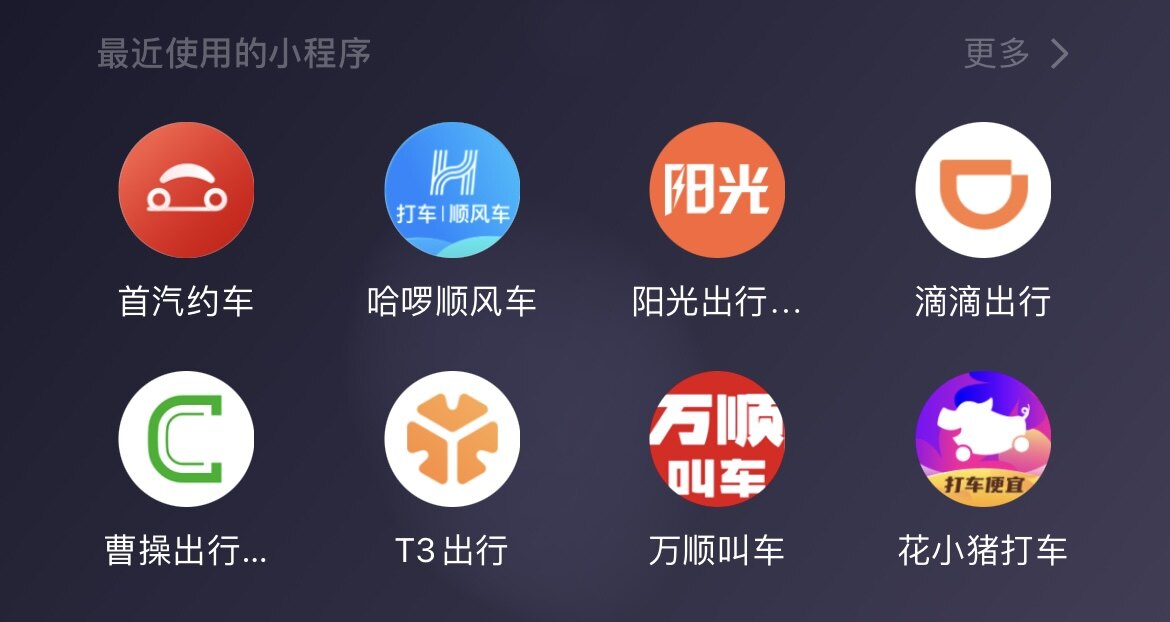Open 万顺叫车 mini program
Screen dimensions: 1170x622
[x=717, y=439]
